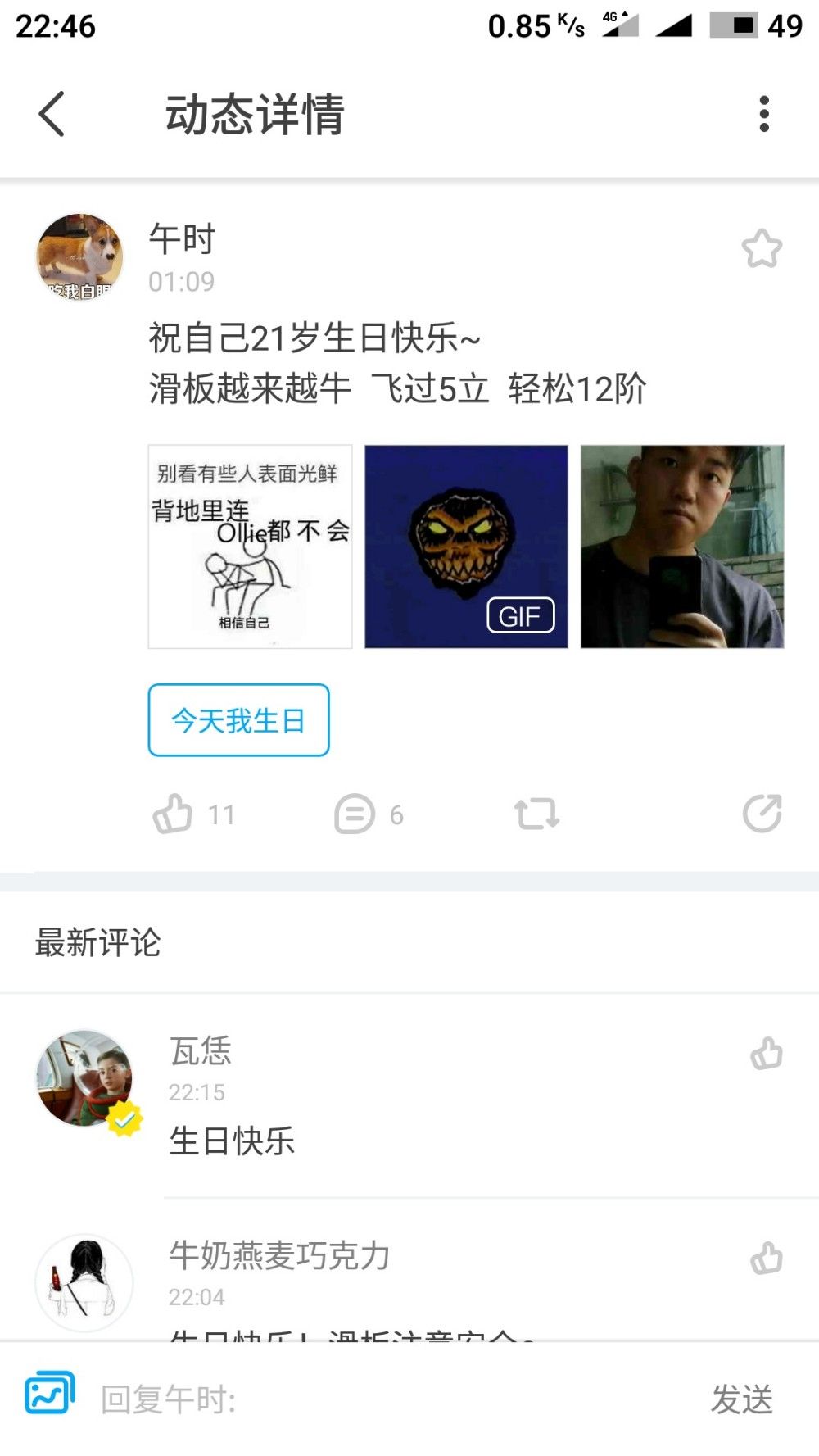The image size is (819, 1456).
Task: View the Ollie meme image
Action: tap(250, 547)
